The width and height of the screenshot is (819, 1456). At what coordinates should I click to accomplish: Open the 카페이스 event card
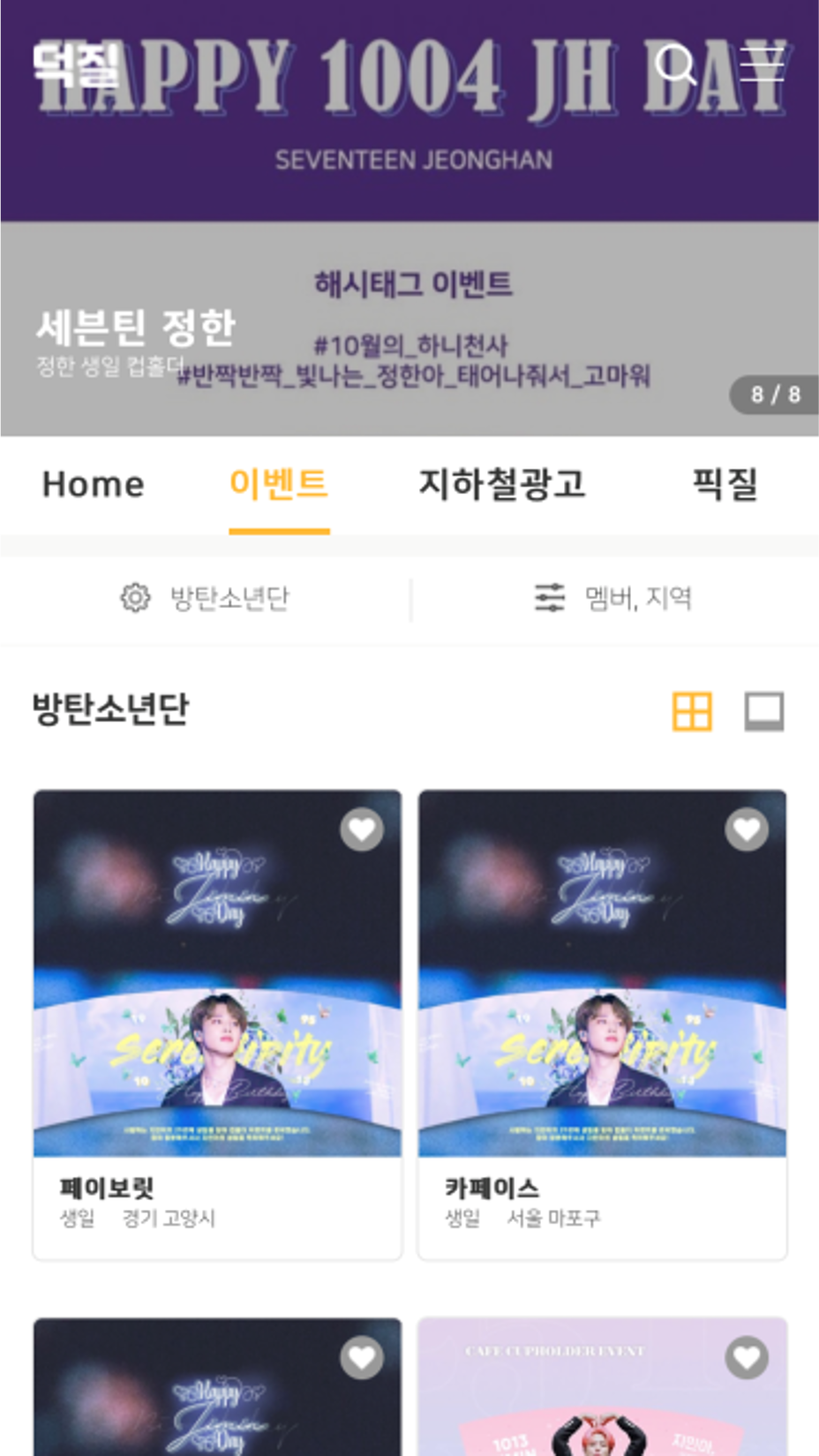(602, 1024)
